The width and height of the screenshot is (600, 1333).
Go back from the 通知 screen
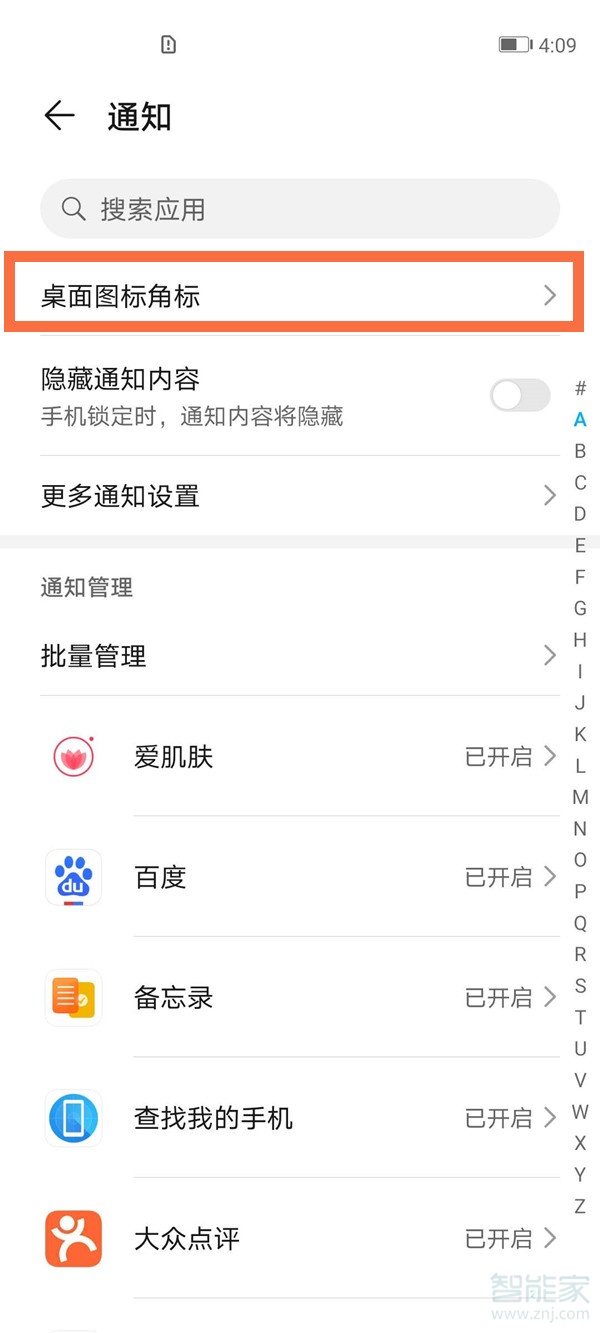[59, 116]
